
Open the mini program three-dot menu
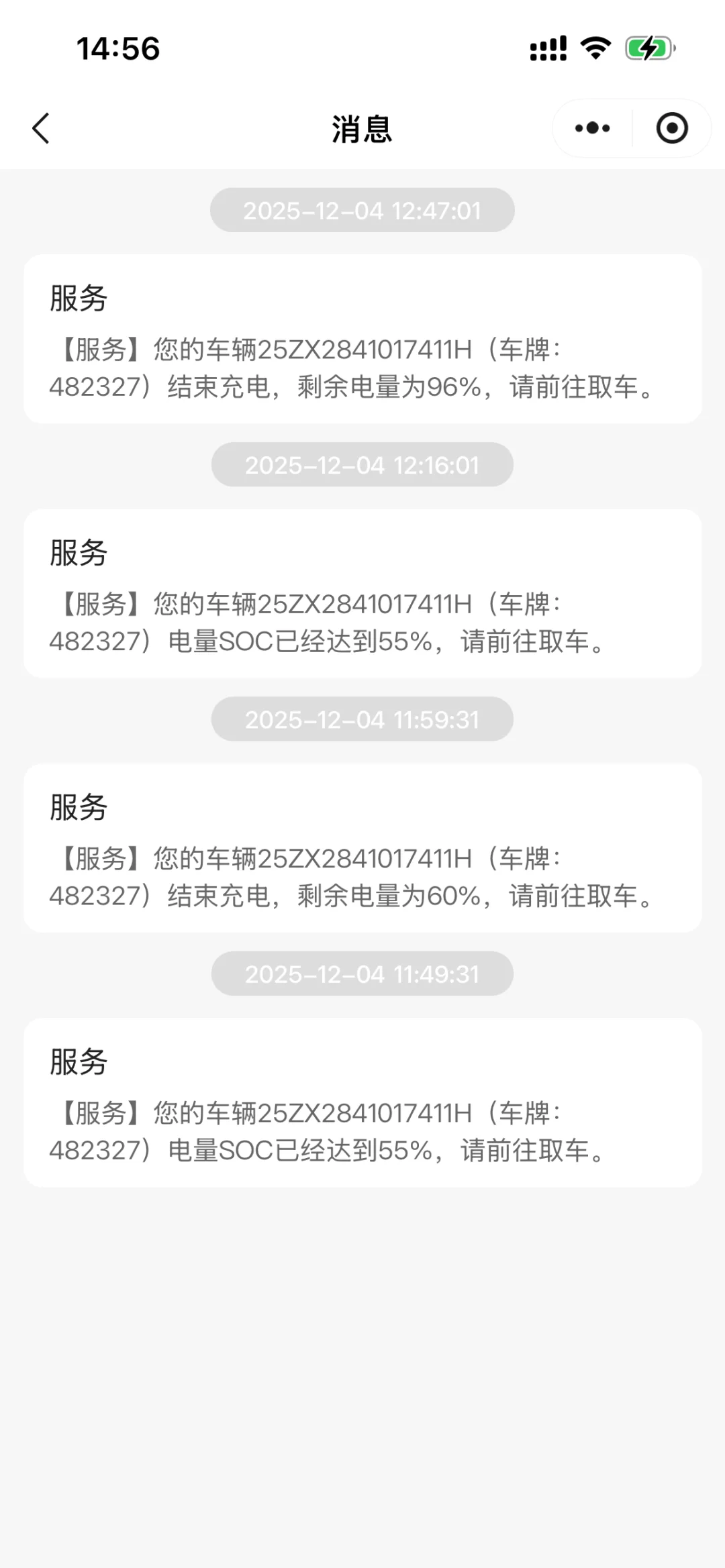pos(592,128)
